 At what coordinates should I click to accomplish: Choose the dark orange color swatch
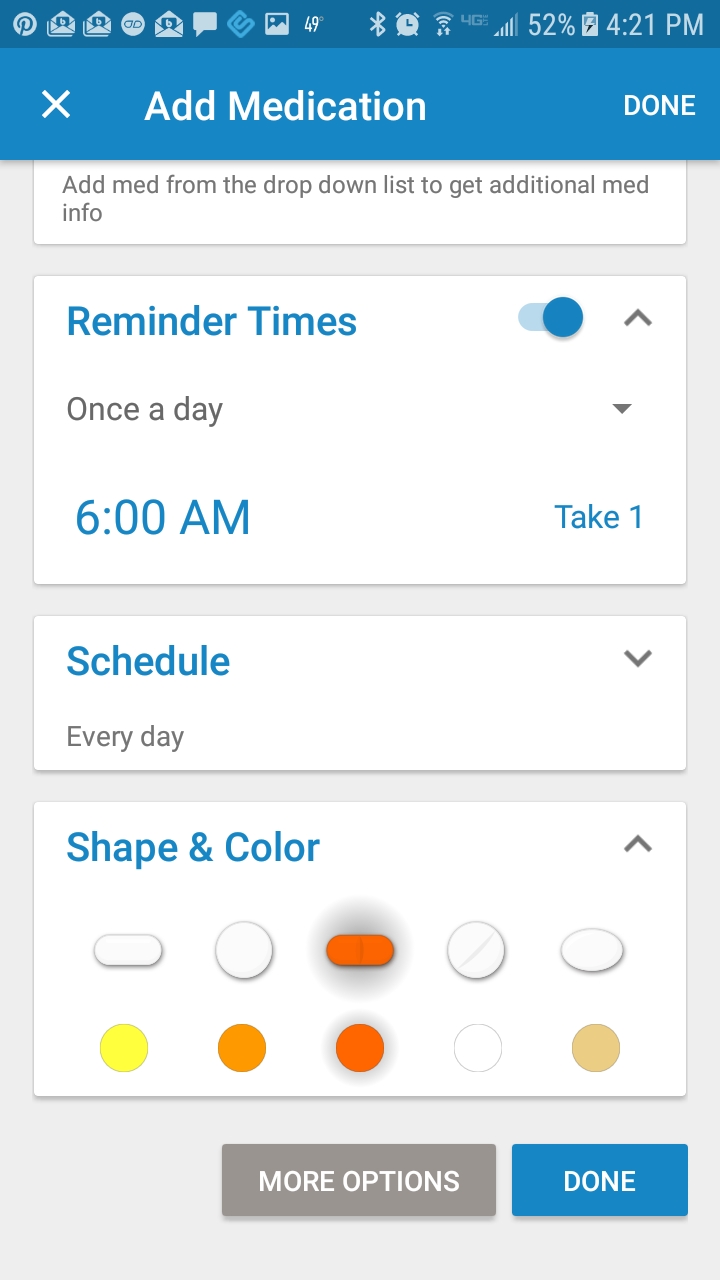tap(360, 1048)
